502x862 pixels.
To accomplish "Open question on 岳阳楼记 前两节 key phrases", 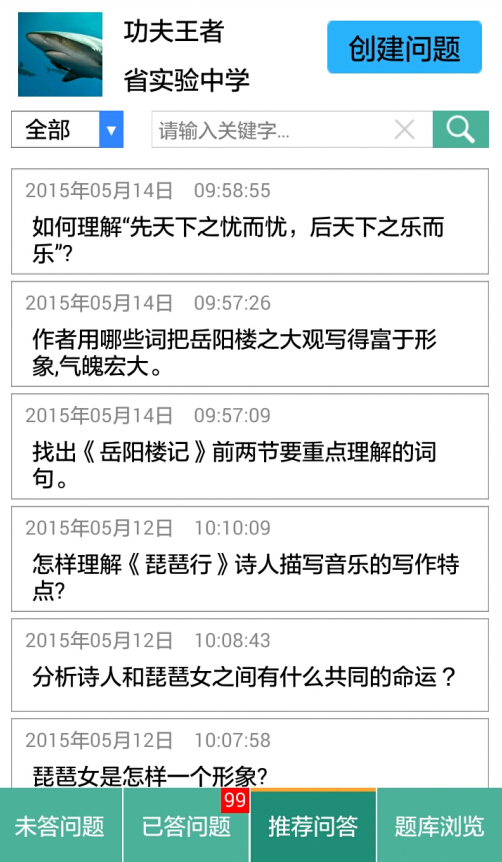I will (x=250, y=446).
